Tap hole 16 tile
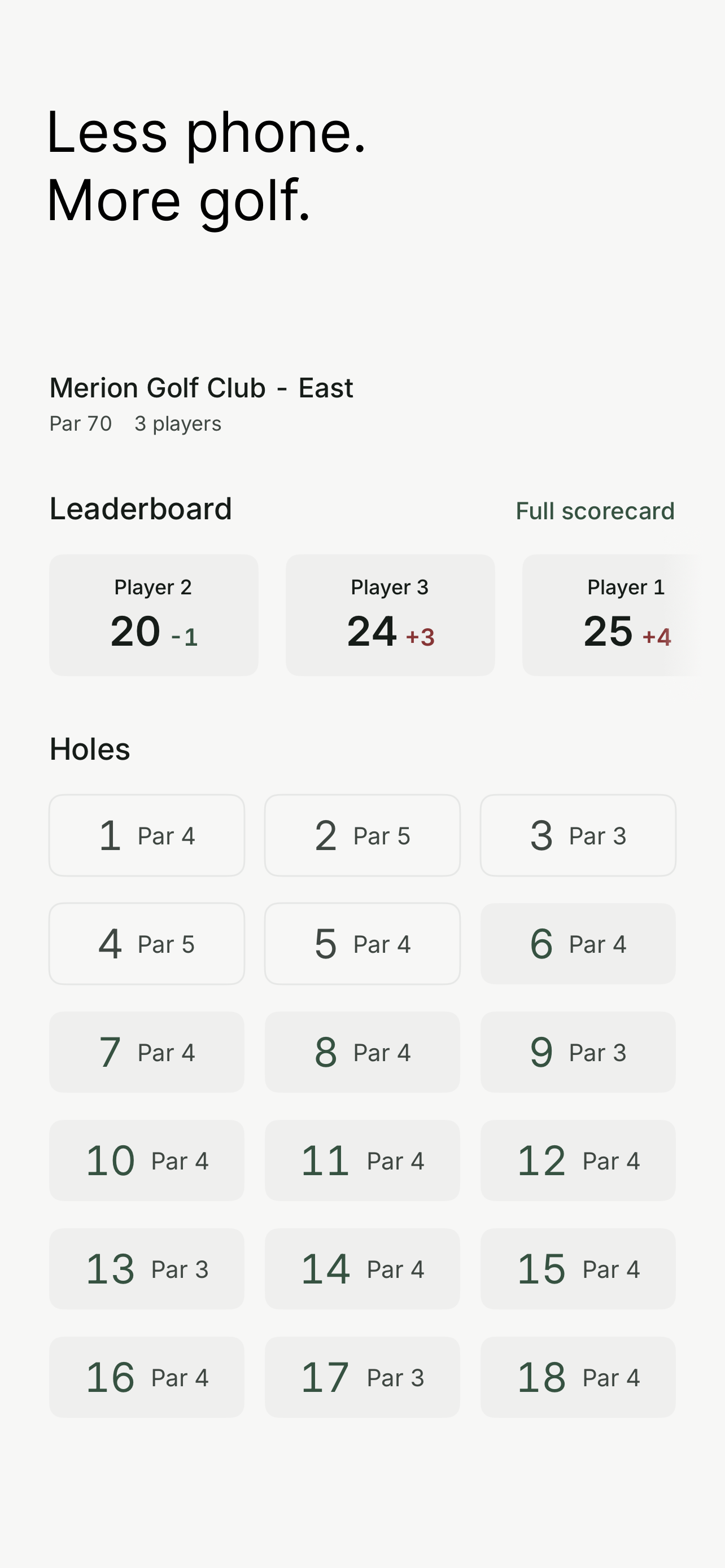The width and height of the screenshot is (725, 1568). (x=147, y=1377)
